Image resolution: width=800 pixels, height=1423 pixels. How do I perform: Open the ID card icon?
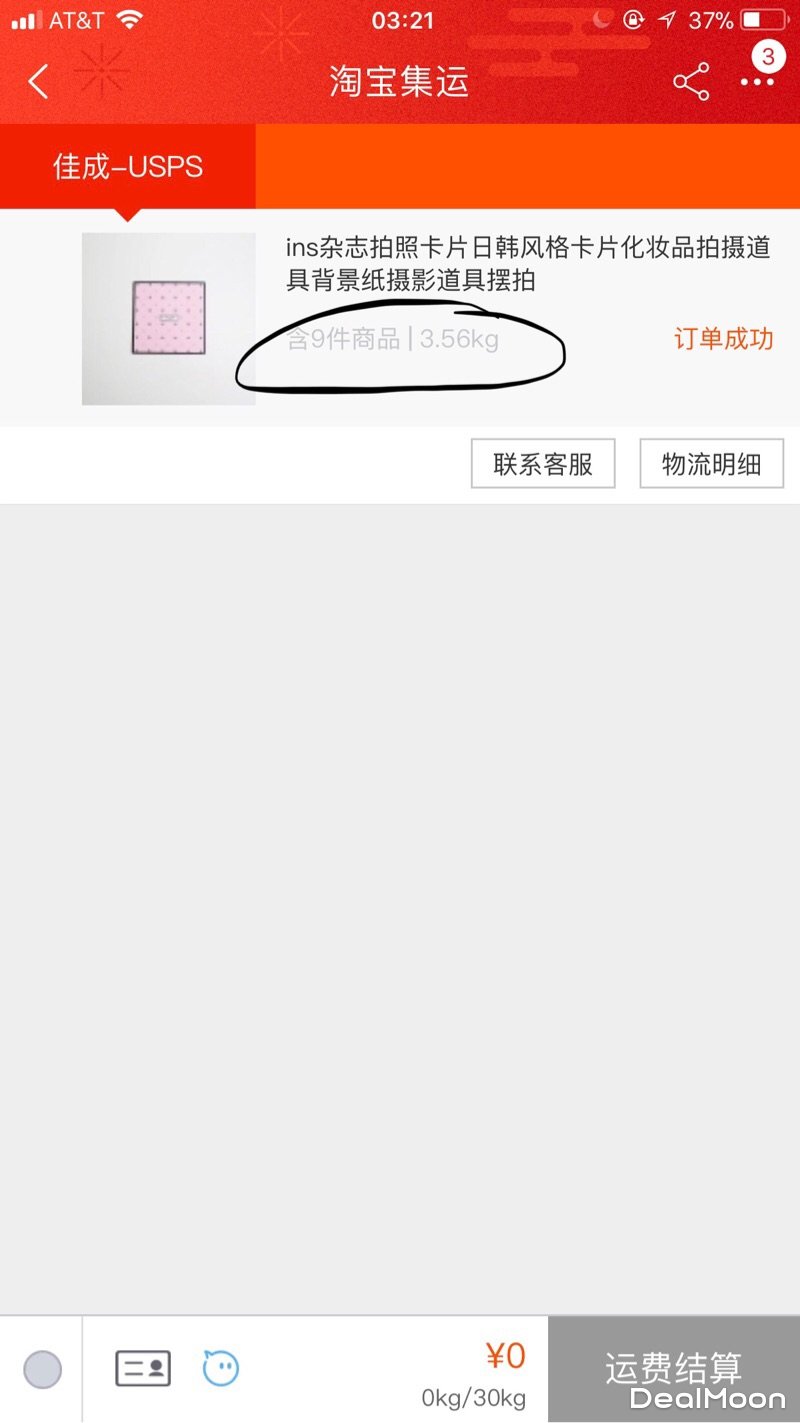click(x=143, y=1368)
